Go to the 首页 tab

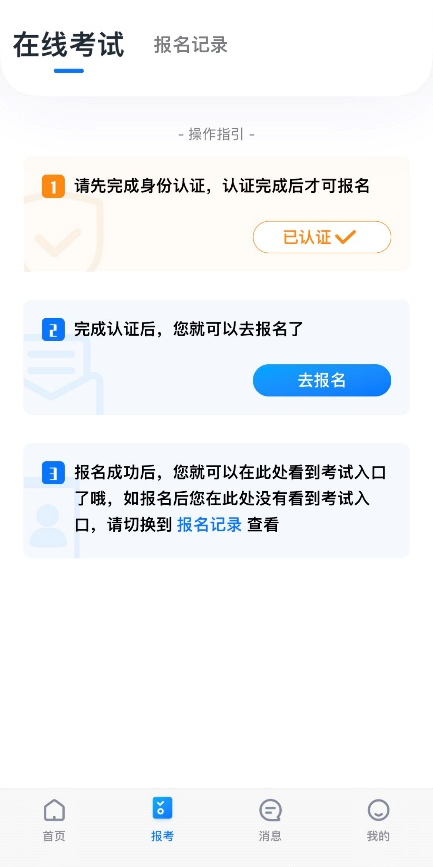click(54, 820)
